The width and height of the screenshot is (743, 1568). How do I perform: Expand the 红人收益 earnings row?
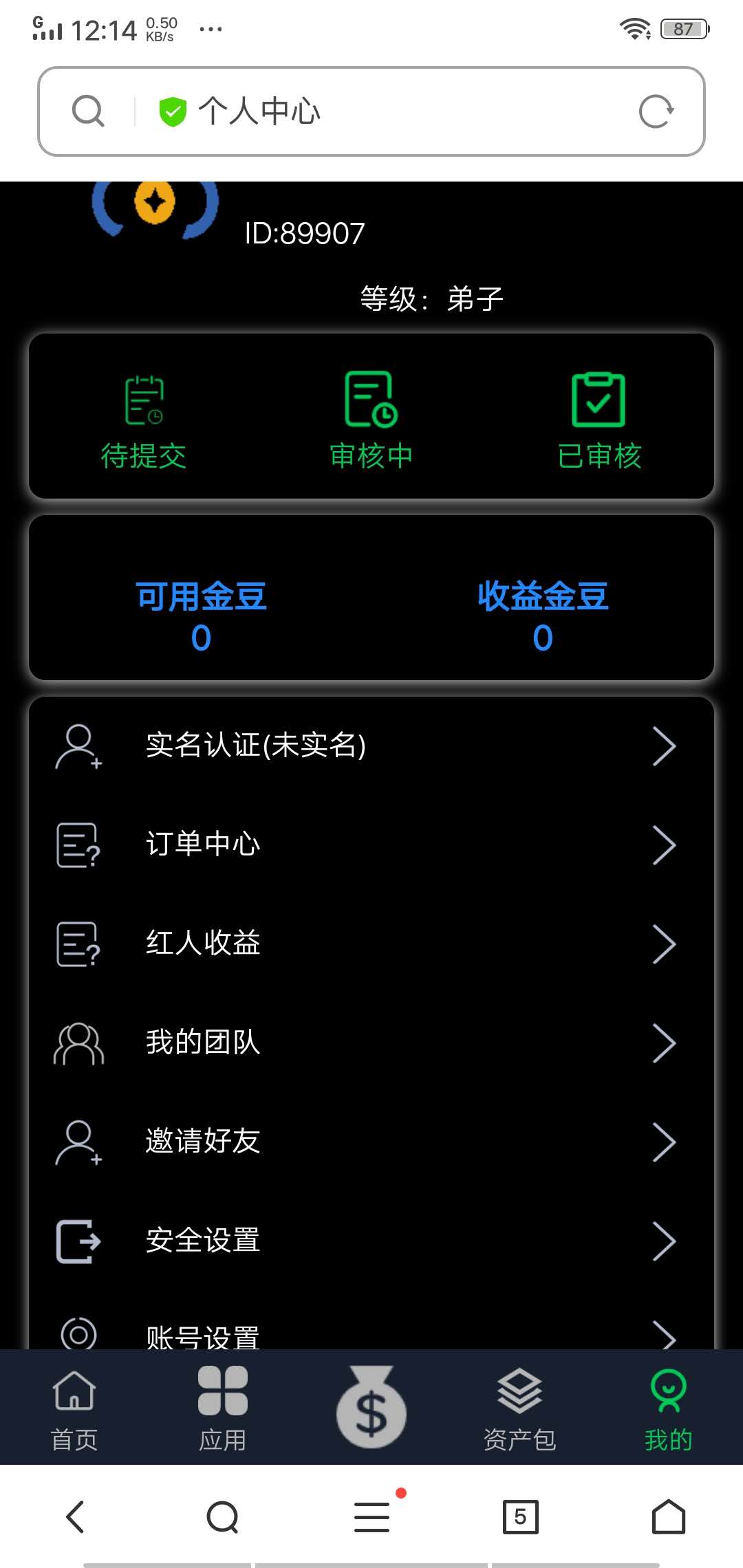pyautogui.click(x=665, y=944)
